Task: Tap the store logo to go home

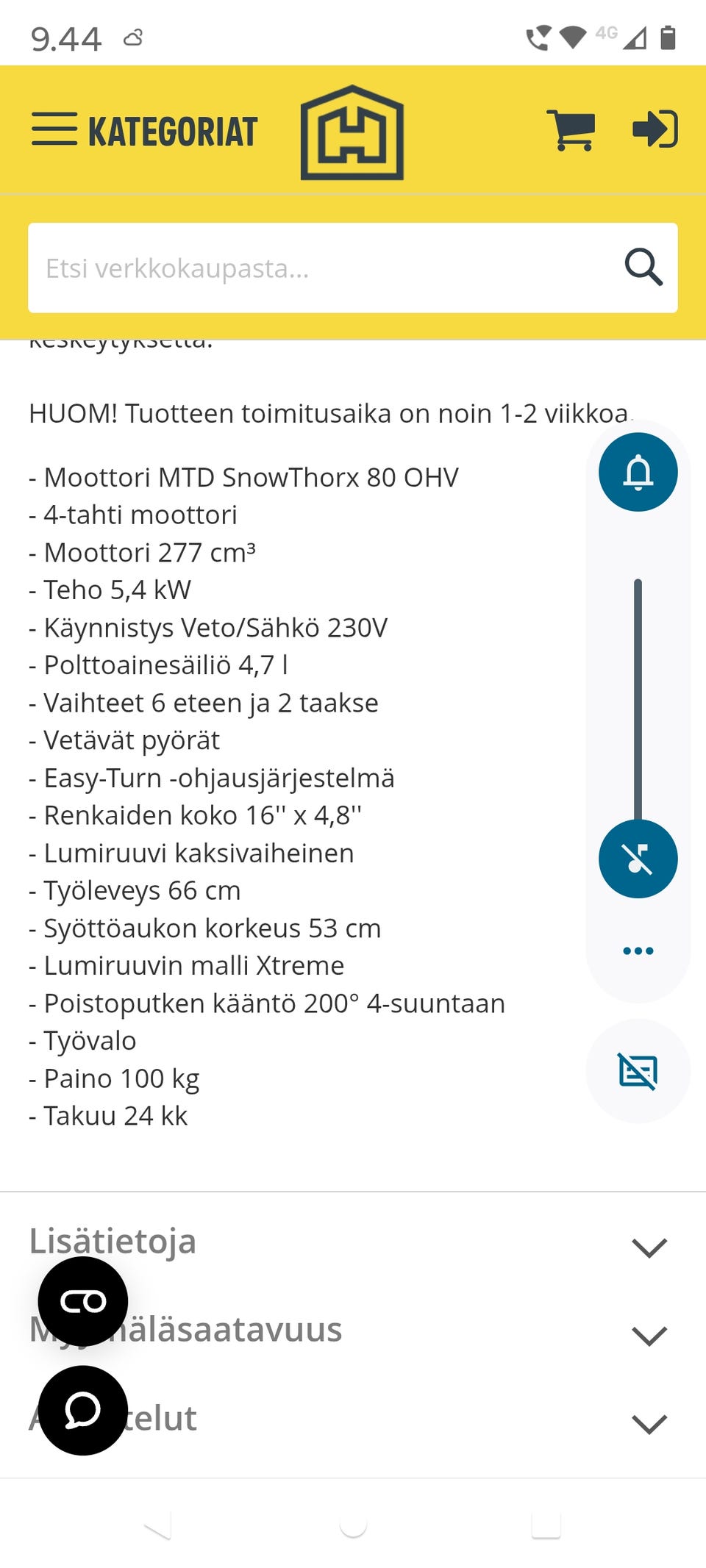Action: (x=352, y=132)
